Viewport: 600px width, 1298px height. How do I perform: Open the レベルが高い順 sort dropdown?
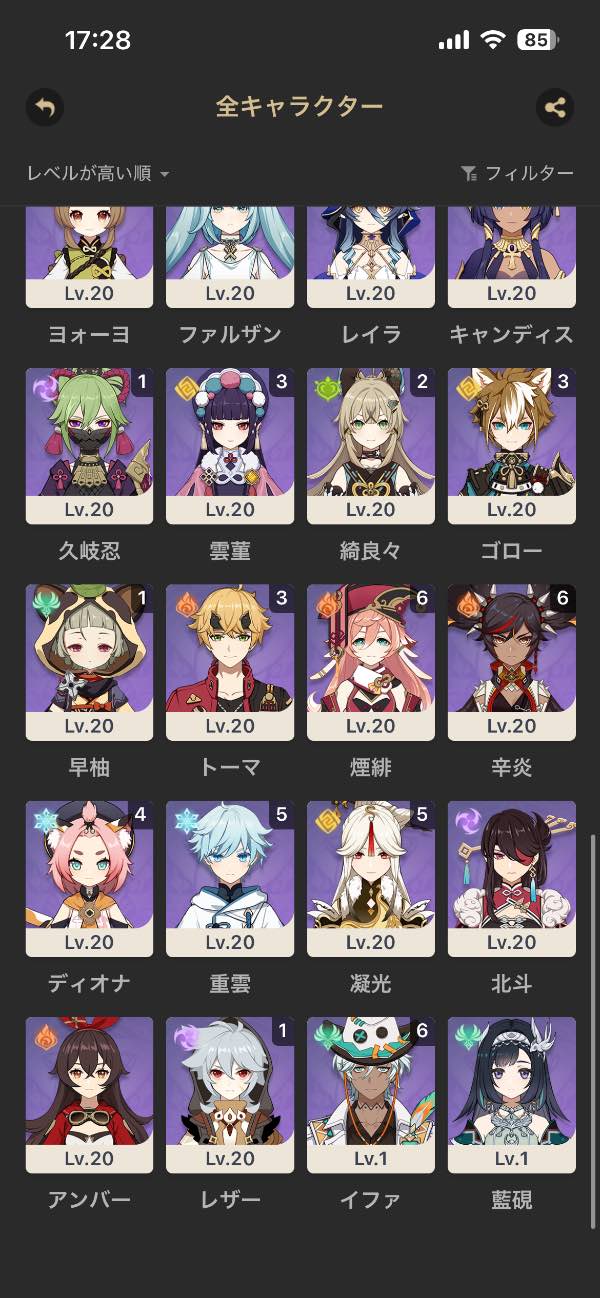tap(98, 174)
